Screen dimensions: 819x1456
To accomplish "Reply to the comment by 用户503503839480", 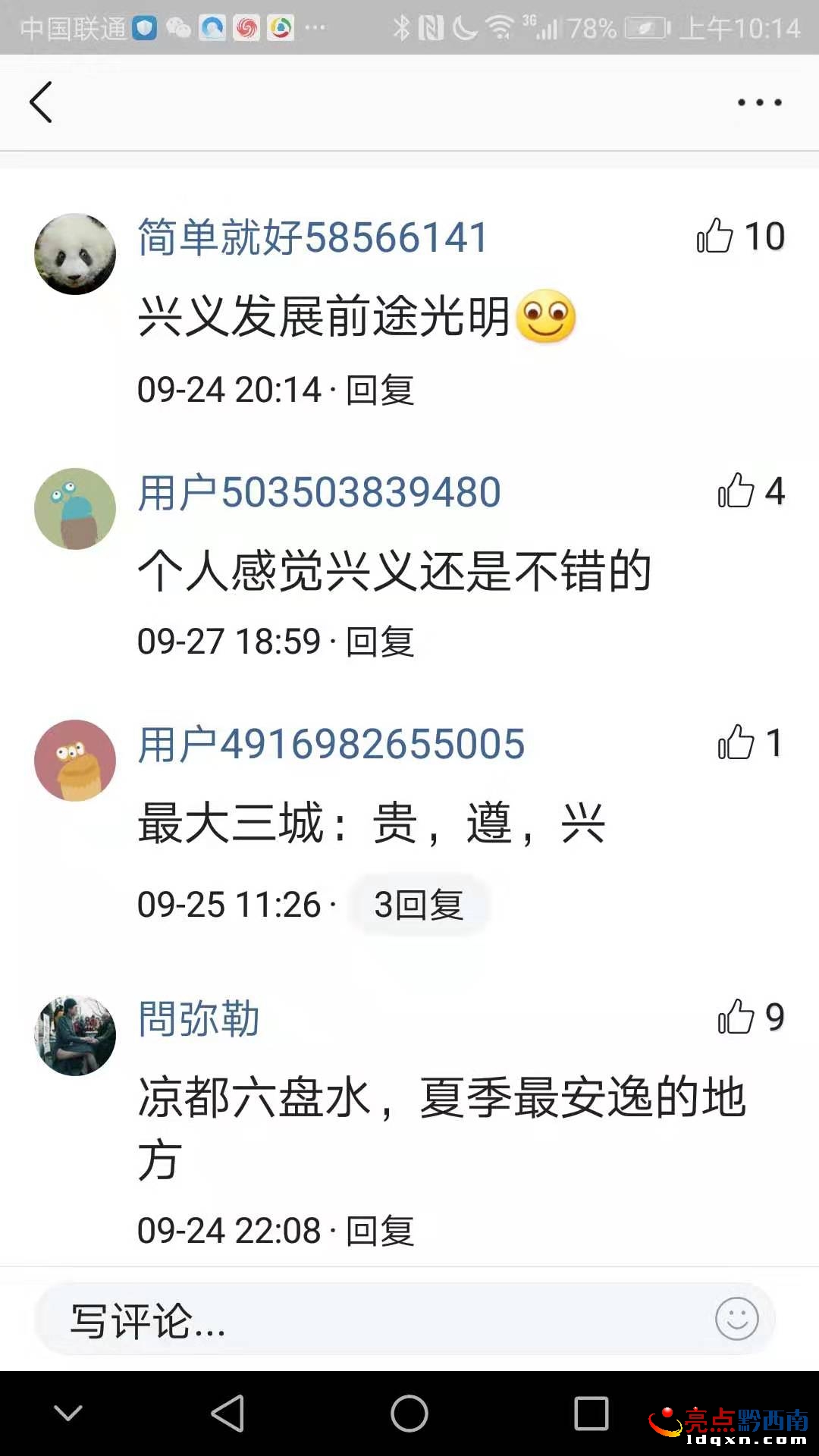I will [380, 642].
